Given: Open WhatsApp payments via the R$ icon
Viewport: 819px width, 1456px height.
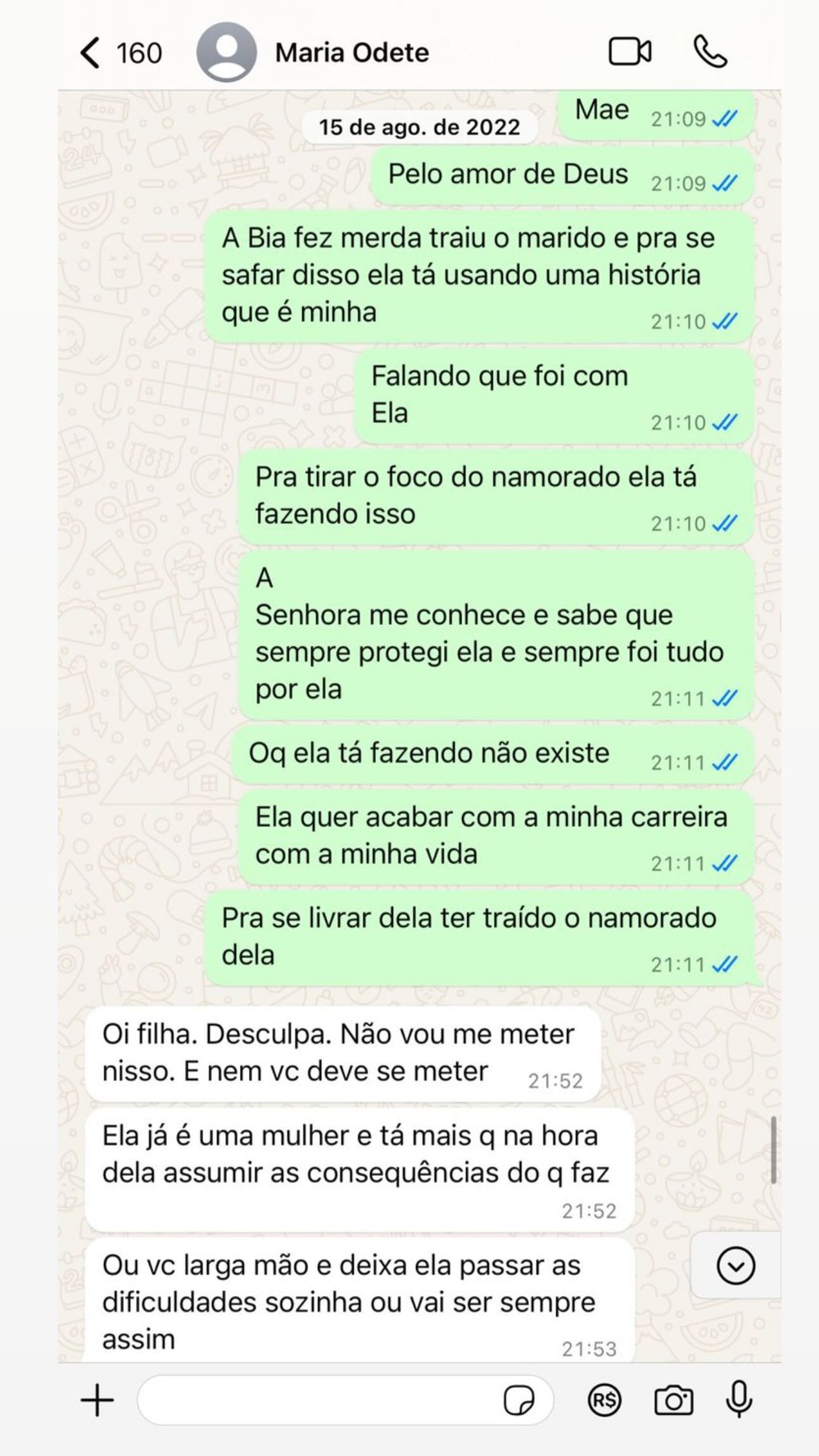Looking at the screenshot, I should pos(607,1400).
